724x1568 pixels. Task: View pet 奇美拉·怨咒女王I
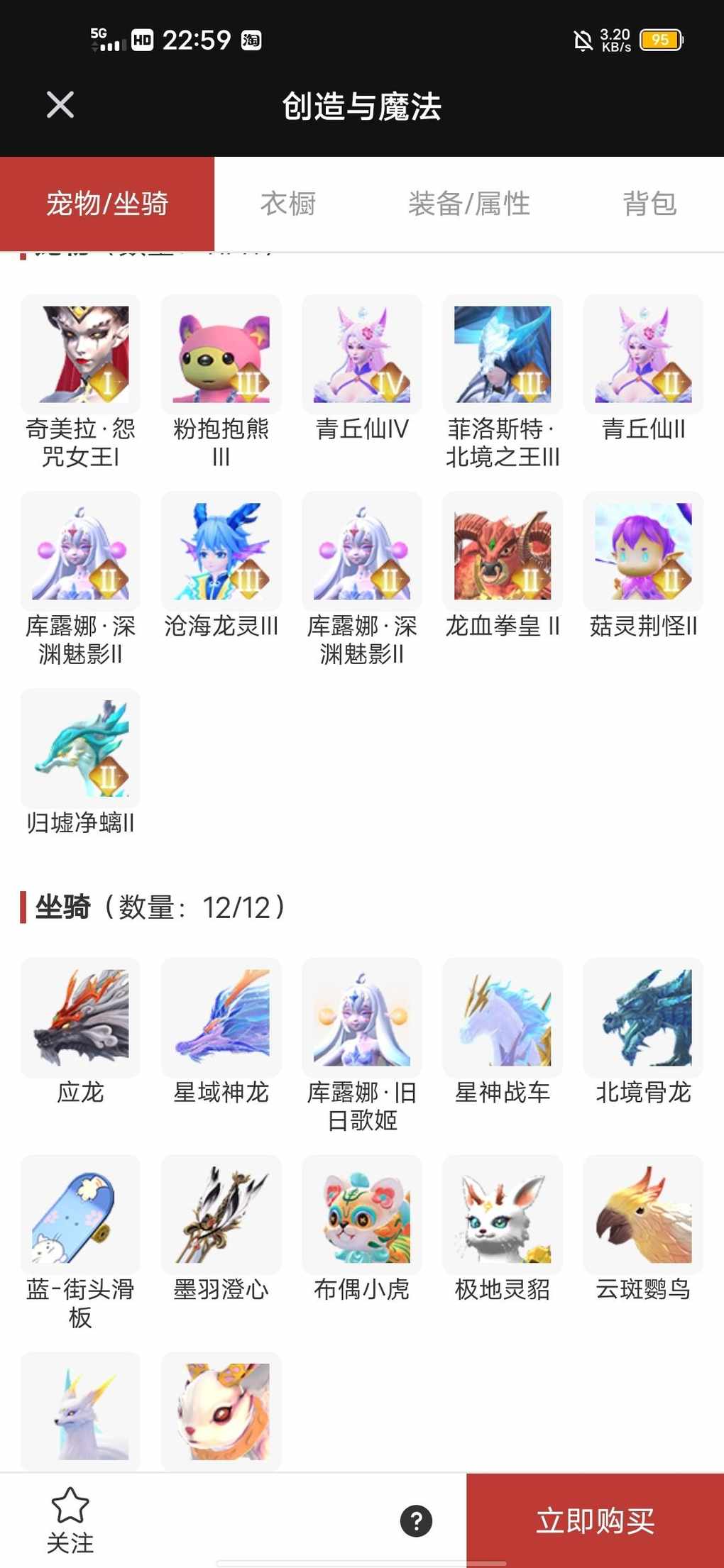81,355
